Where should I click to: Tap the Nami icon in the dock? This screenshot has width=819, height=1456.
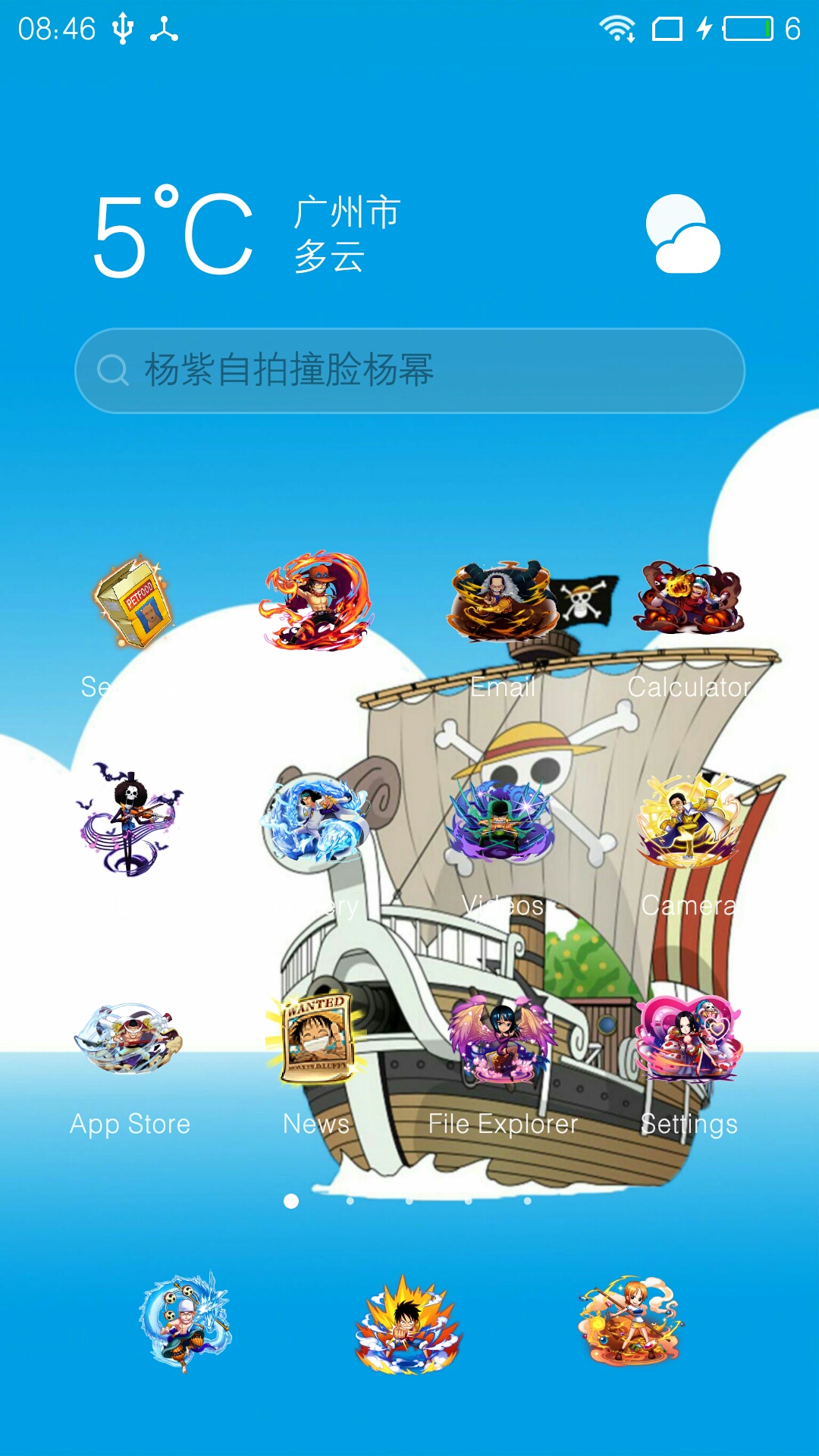[629, 1321]
